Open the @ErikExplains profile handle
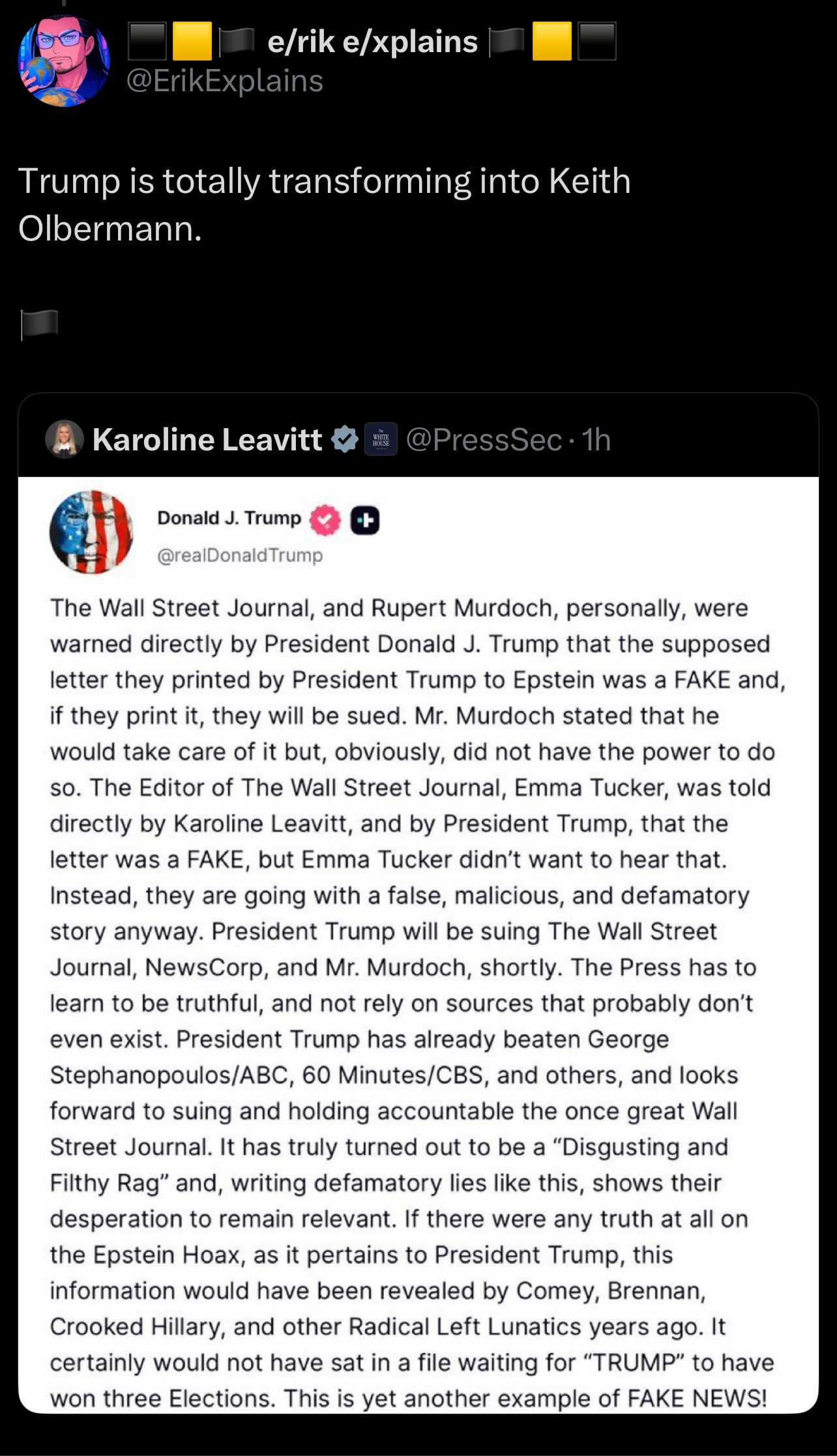 pyautogui.click(x=224, y=81)
